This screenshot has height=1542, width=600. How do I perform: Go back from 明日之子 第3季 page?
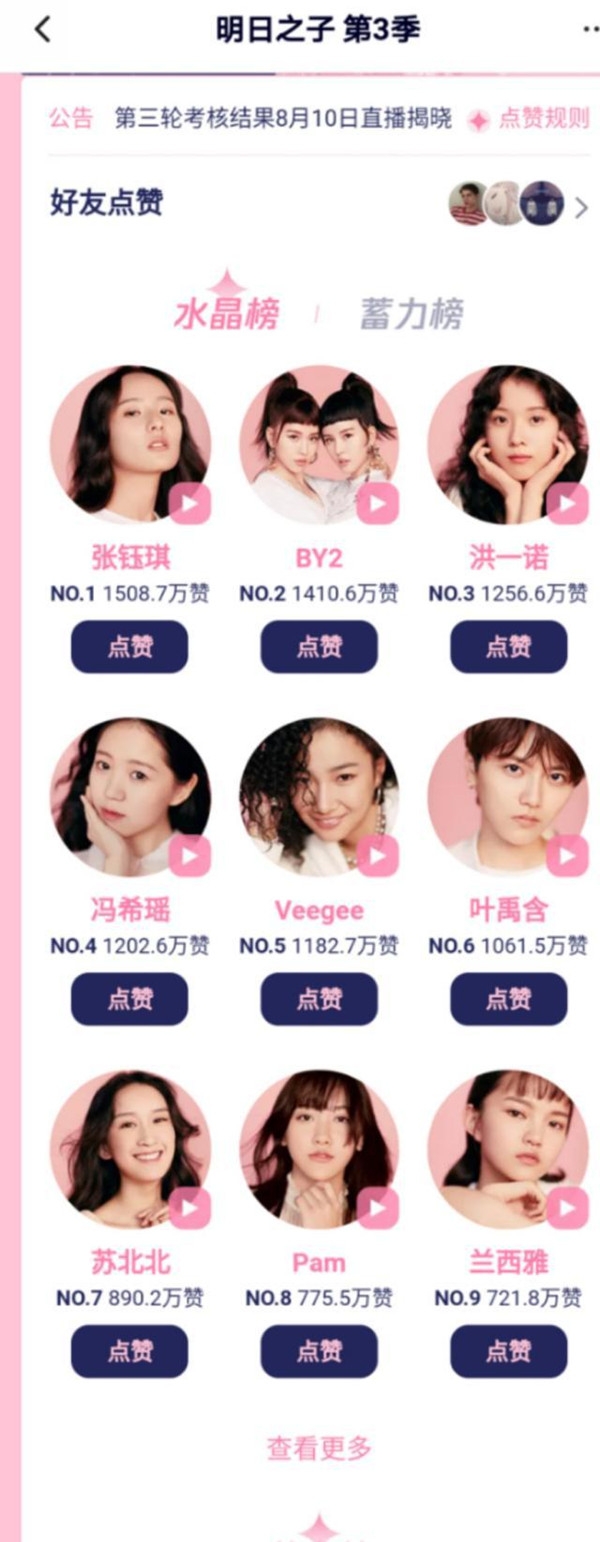[x=42, y=30]
